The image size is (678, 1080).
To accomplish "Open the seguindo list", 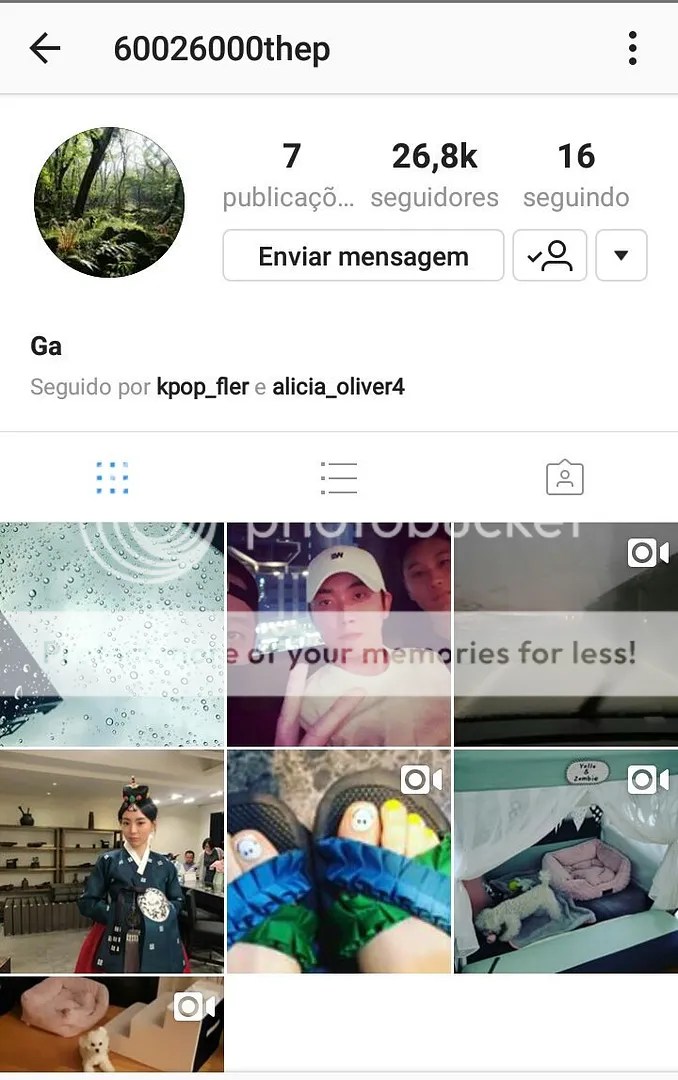I will 576,174.
